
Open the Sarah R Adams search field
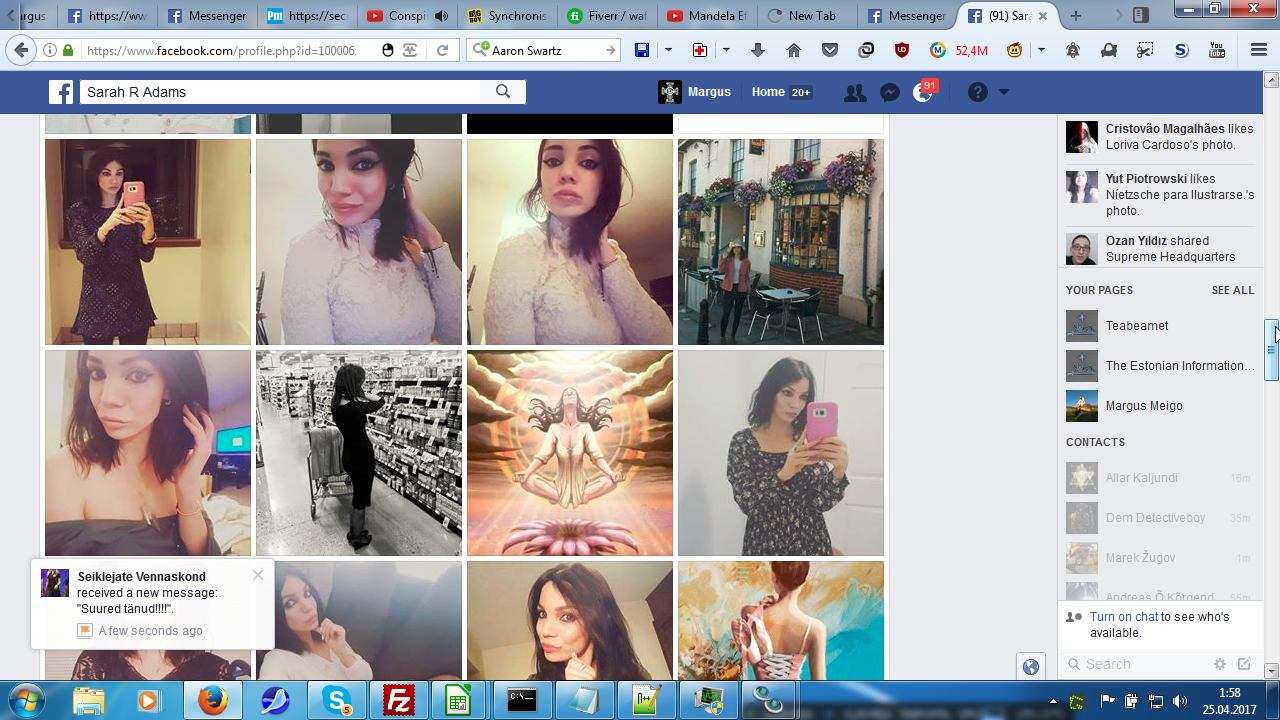pos(280,92)
